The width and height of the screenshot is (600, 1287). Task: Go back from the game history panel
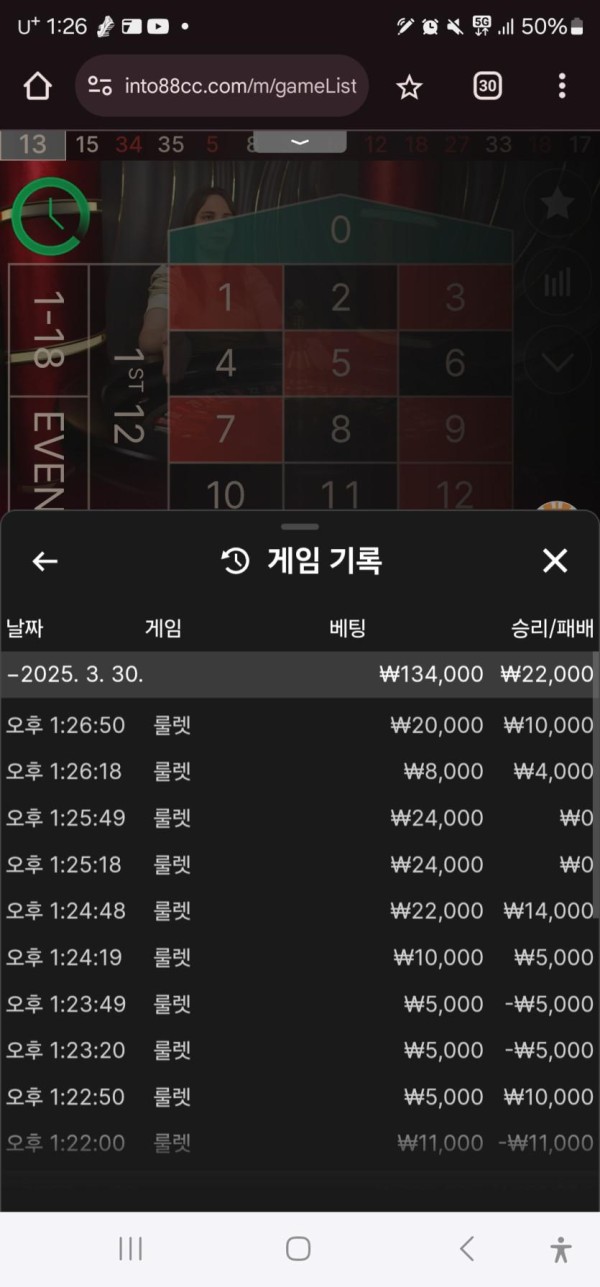coord(45,561)
